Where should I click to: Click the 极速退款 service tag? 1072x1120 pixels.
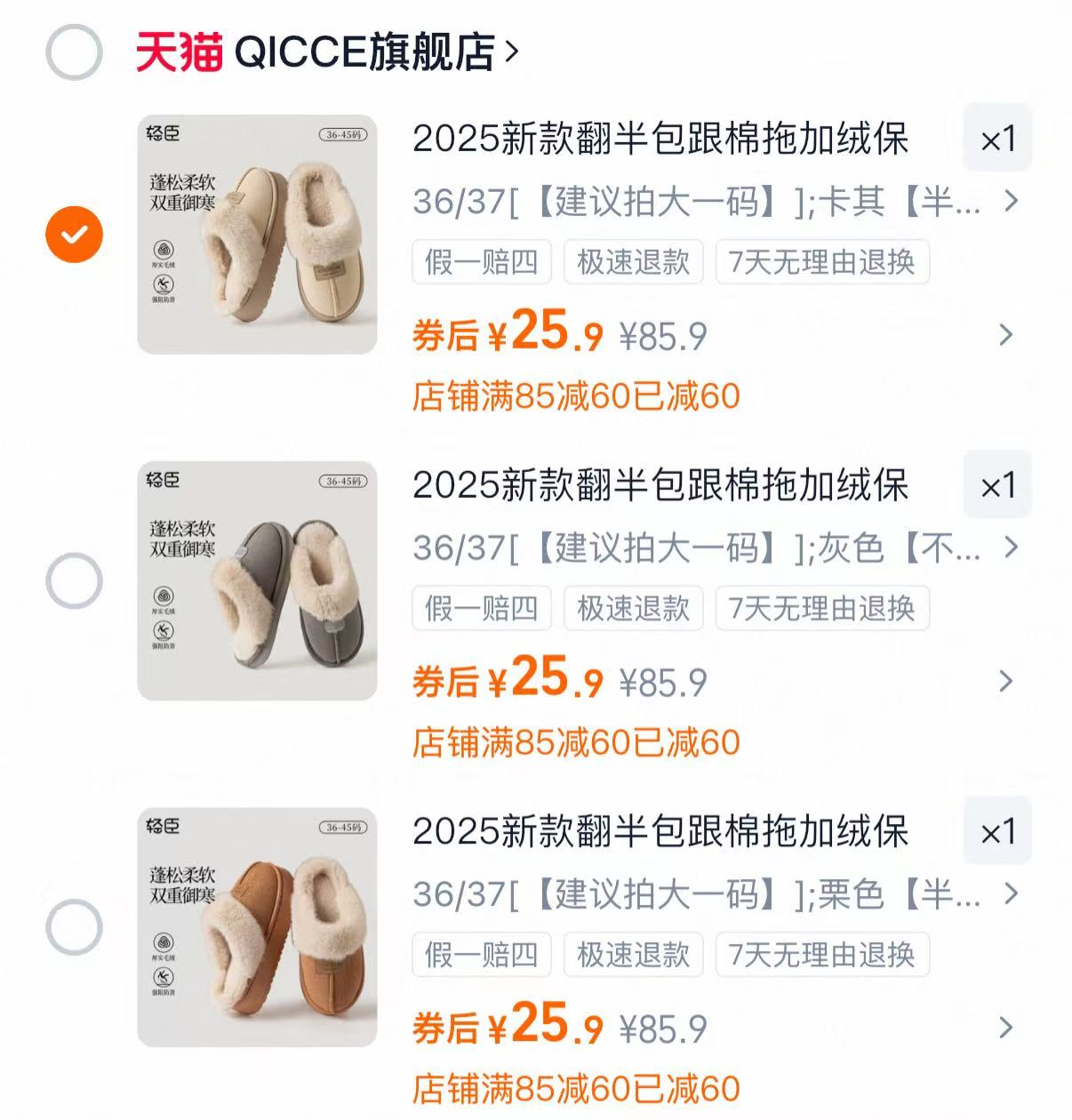click(x=633, y=262)
